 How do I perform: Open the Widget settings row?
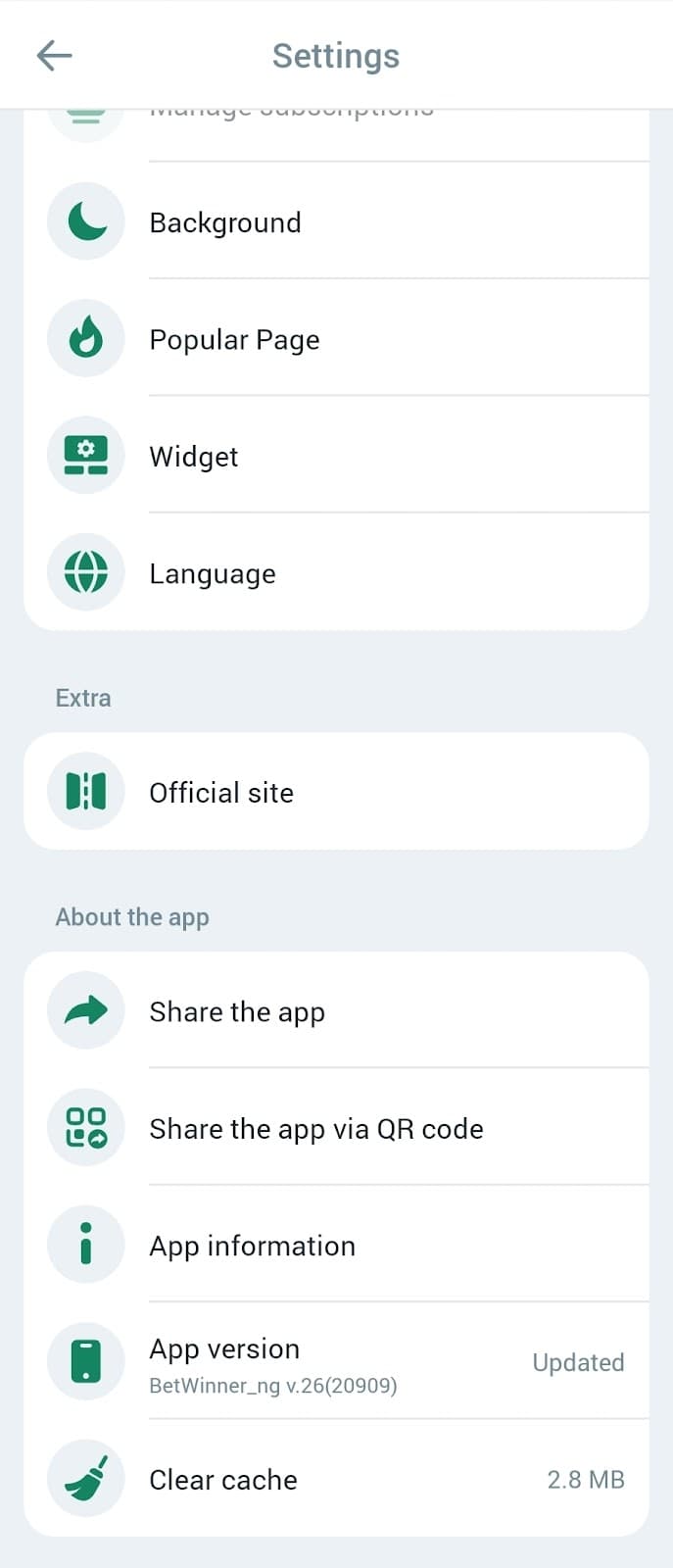(194, 457)
